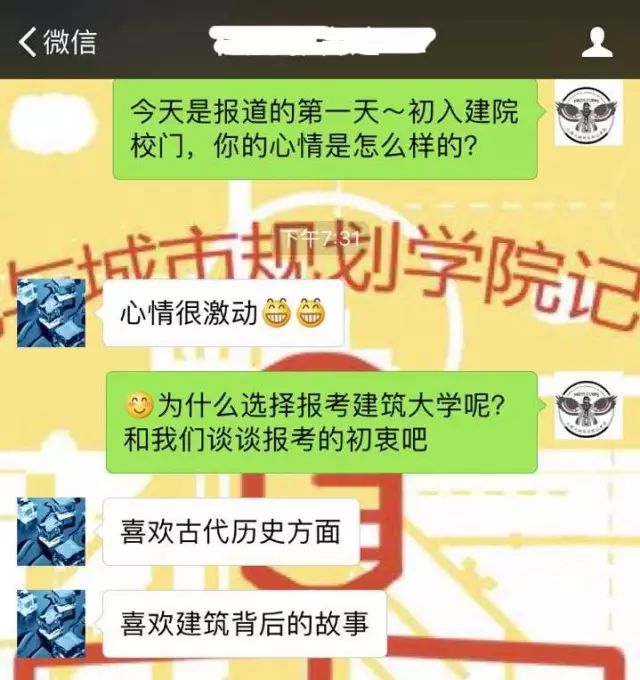
Task: Open the avatar beside "心情很激动"
Action: pos(51,312)
